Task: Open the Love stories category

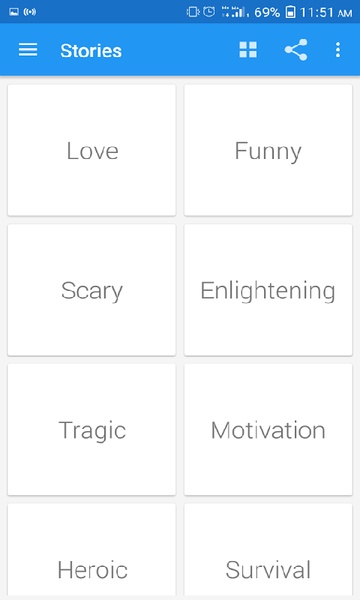Action: (x=92, y=150)
